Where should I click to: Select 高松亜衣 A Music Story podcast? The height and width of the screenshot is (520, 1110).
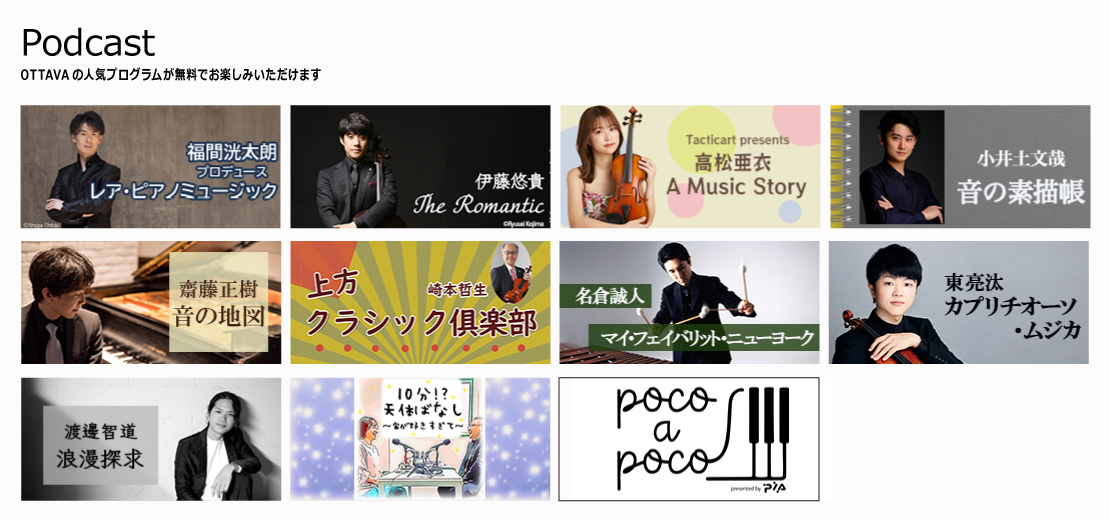pos(690,166)
